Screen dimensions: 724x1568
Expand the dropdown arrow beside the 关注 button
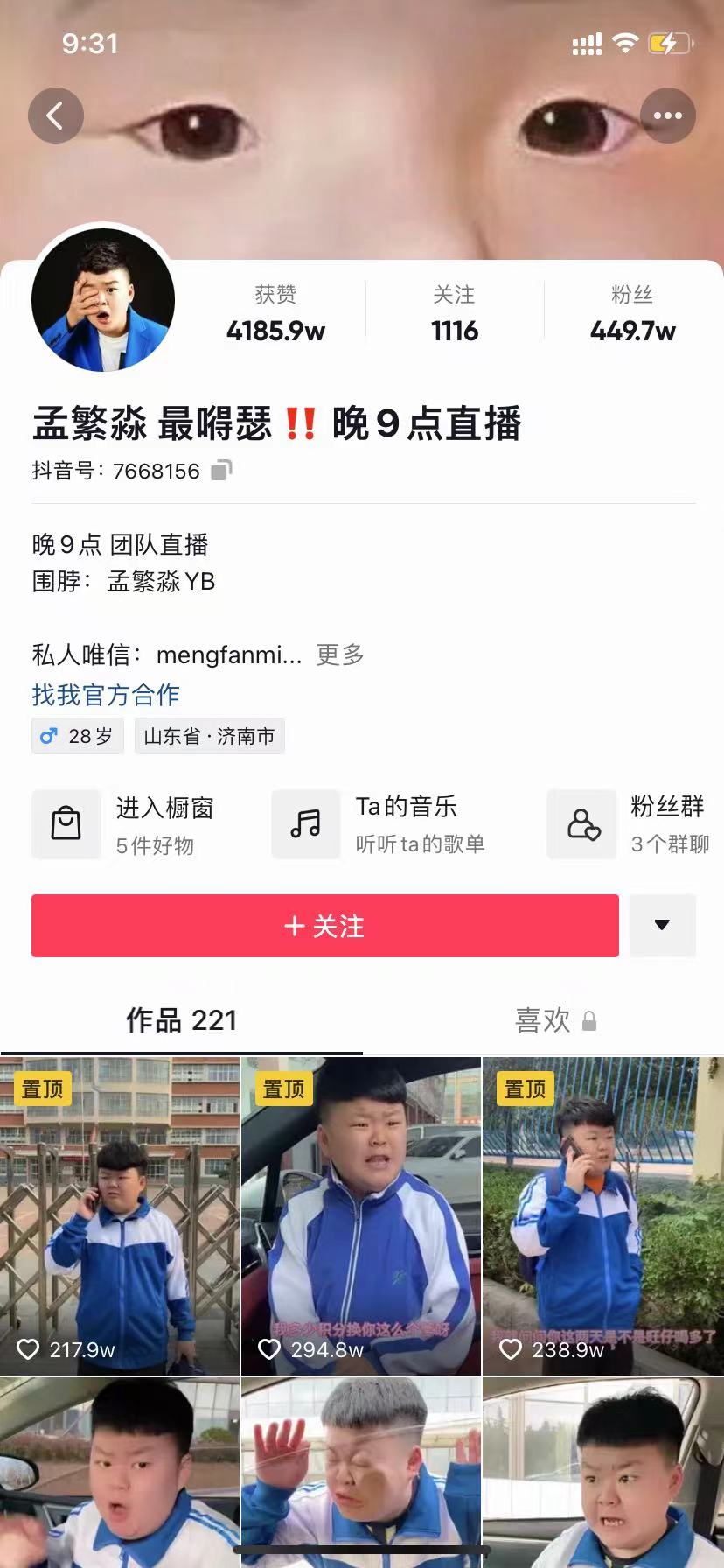pos(662,926)
